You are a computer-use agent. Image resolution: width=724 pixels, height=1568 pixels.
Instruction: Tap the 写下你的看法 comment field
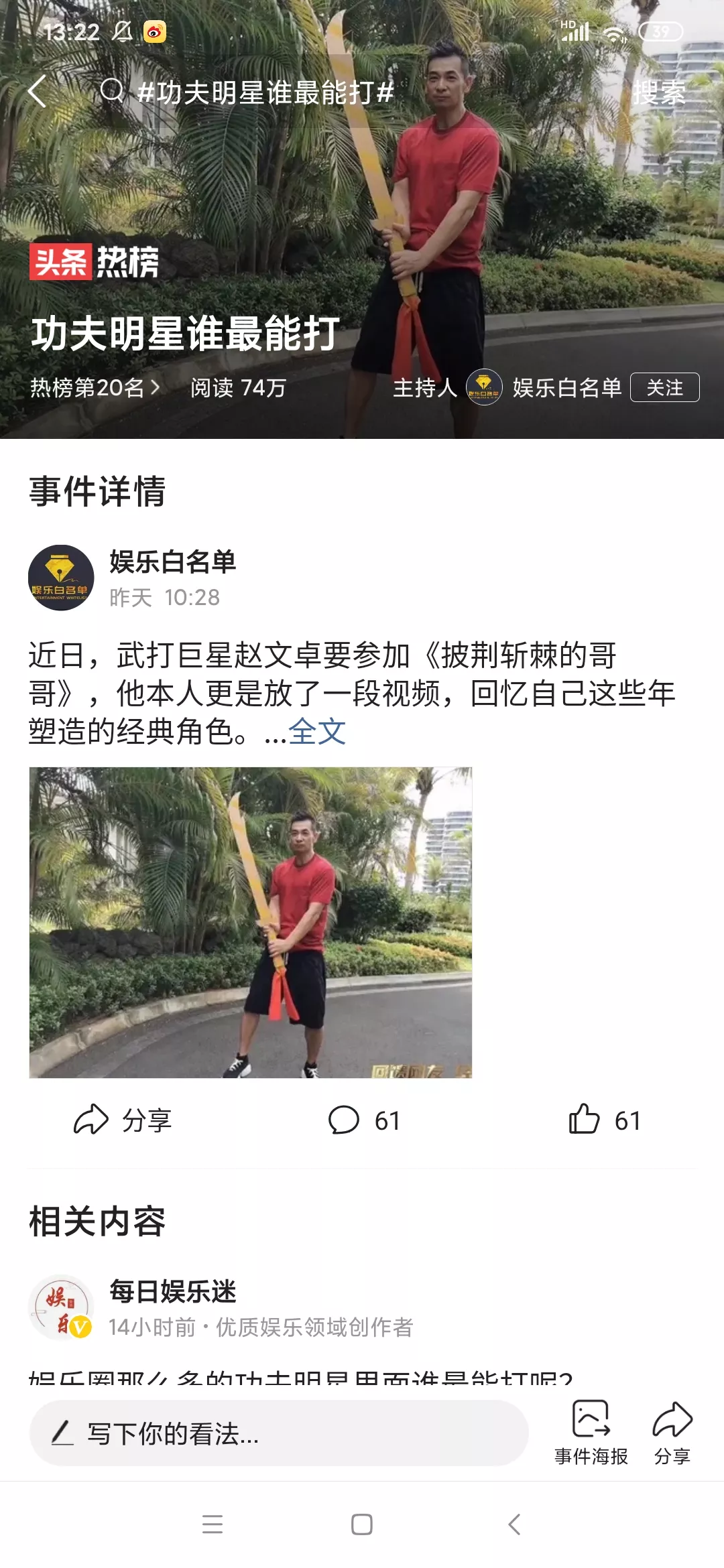point(278,1433)
